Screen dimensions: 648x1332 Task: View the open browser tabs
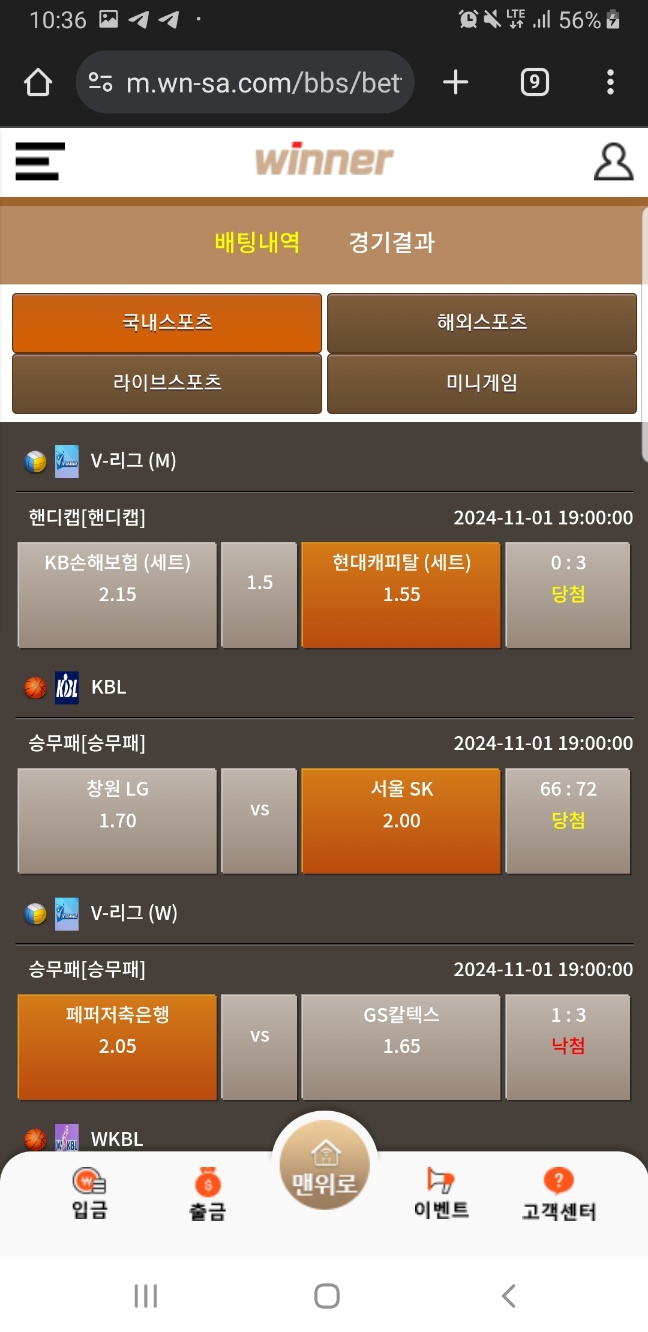(535, 82)
